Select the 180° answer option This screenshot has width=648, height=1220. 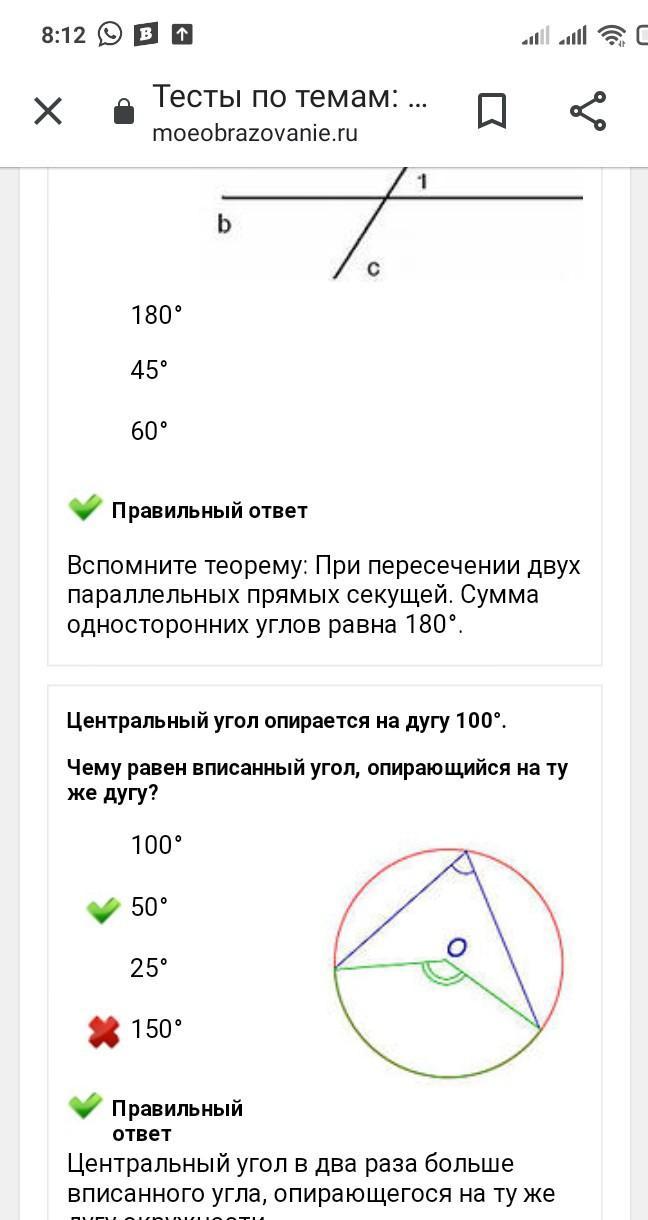[x=156, y=316]
